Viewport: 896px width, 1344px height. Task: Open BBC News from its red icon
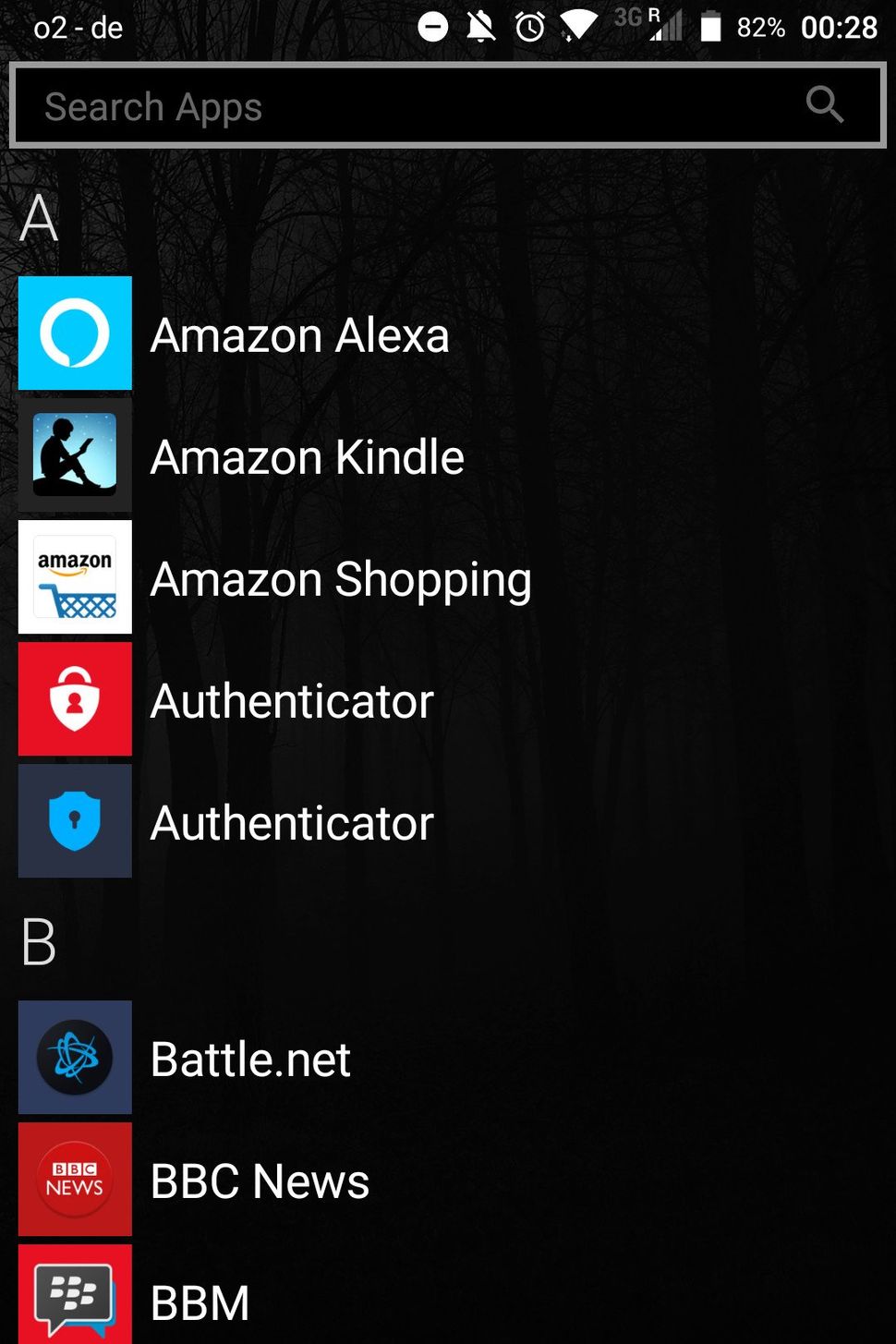point(75,1179)
